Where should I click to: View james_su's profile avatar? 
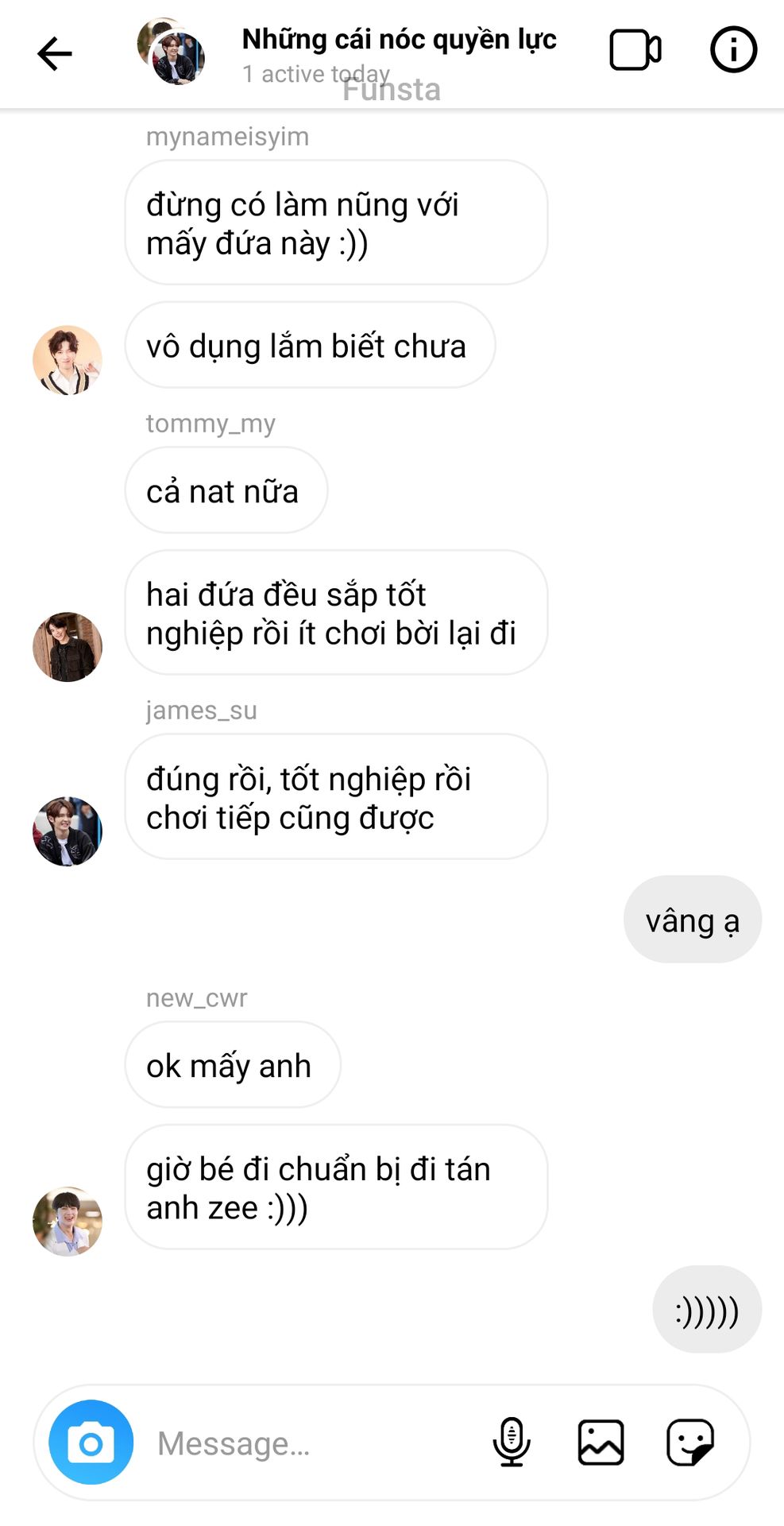click(x=68, y=831)
